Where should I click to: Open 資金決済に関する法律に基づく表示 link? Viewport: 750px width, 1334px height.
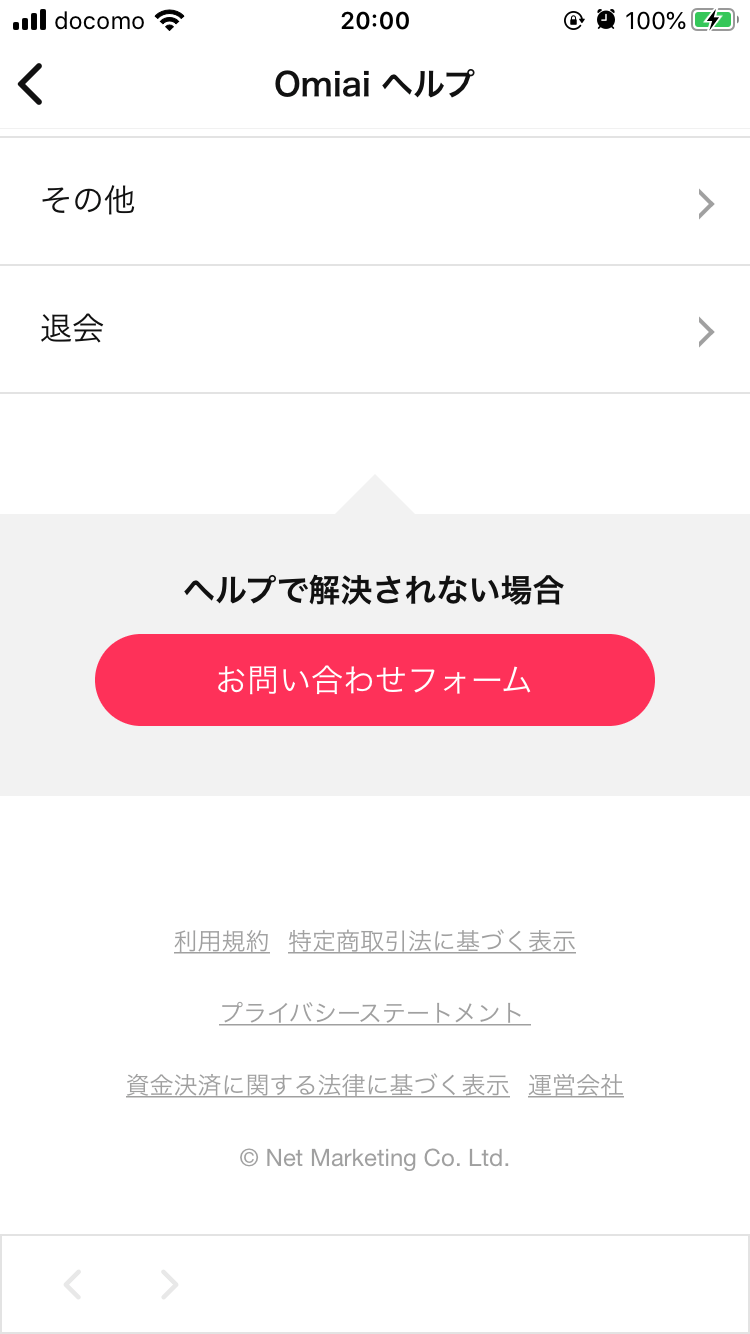pos(318,1086)
